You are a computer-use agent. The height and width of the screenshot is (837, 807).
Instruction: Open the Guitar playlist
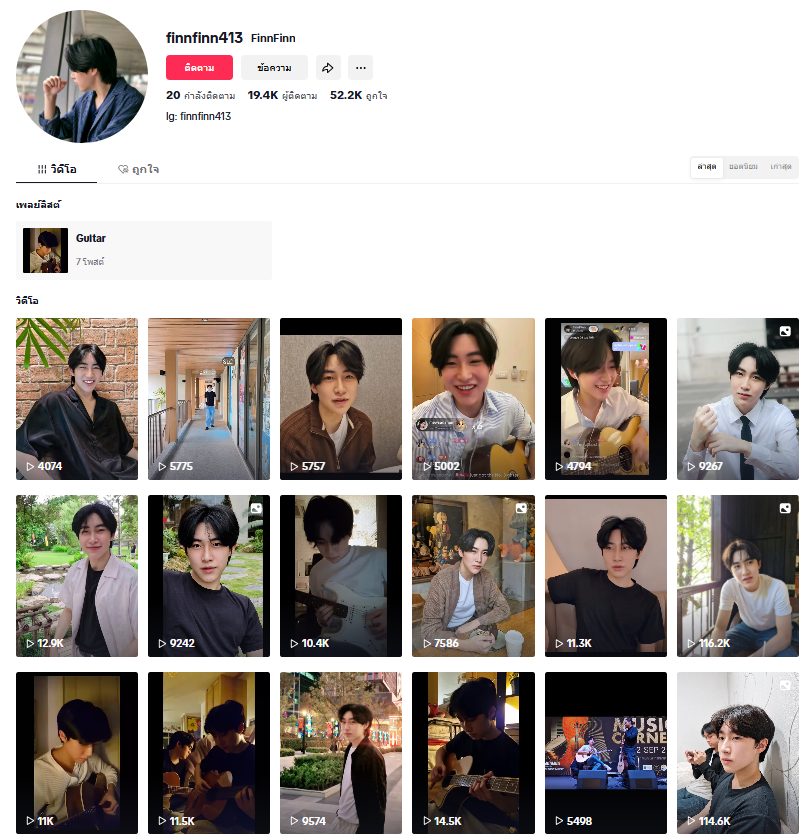click(145, 250)
